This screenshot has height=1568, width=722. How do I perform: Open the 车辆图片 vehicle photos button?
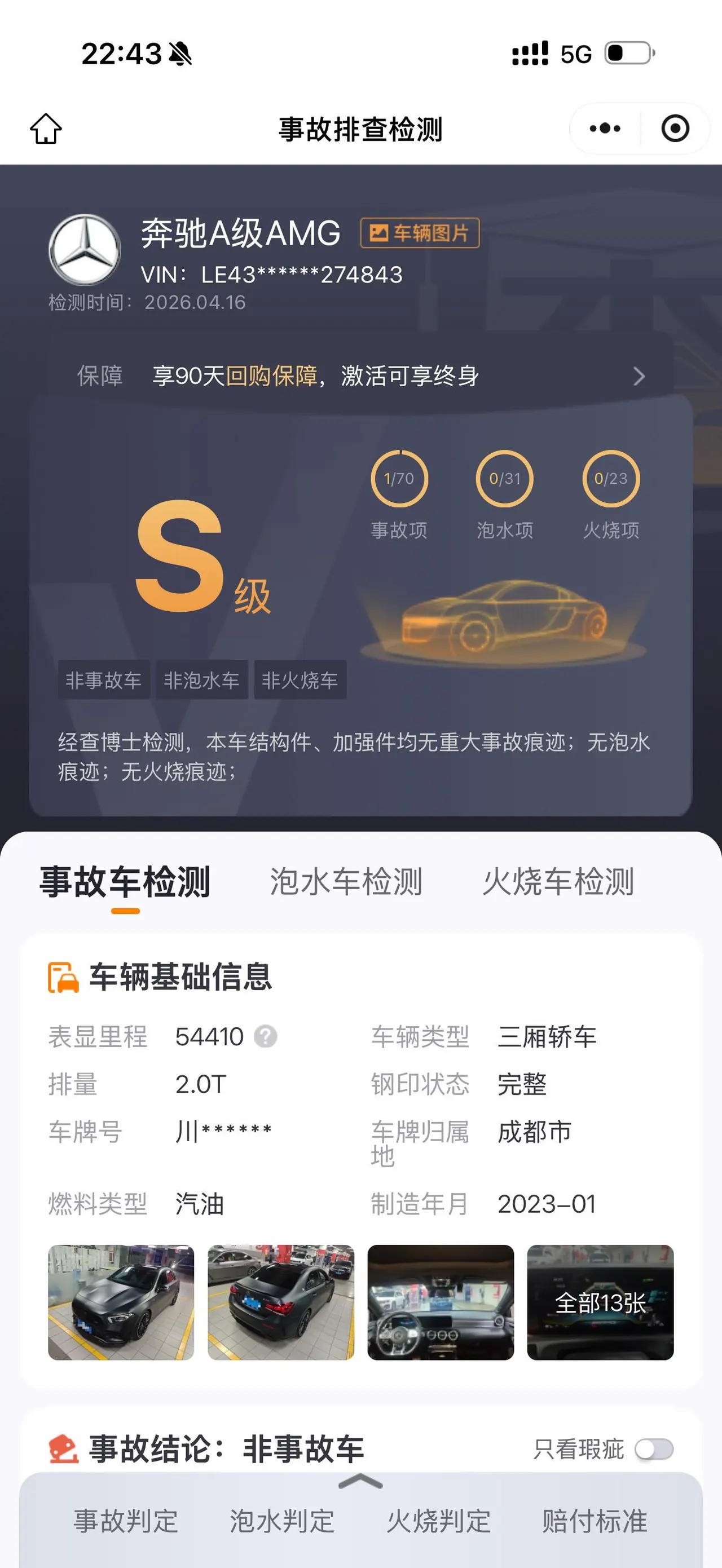(420, 233)
